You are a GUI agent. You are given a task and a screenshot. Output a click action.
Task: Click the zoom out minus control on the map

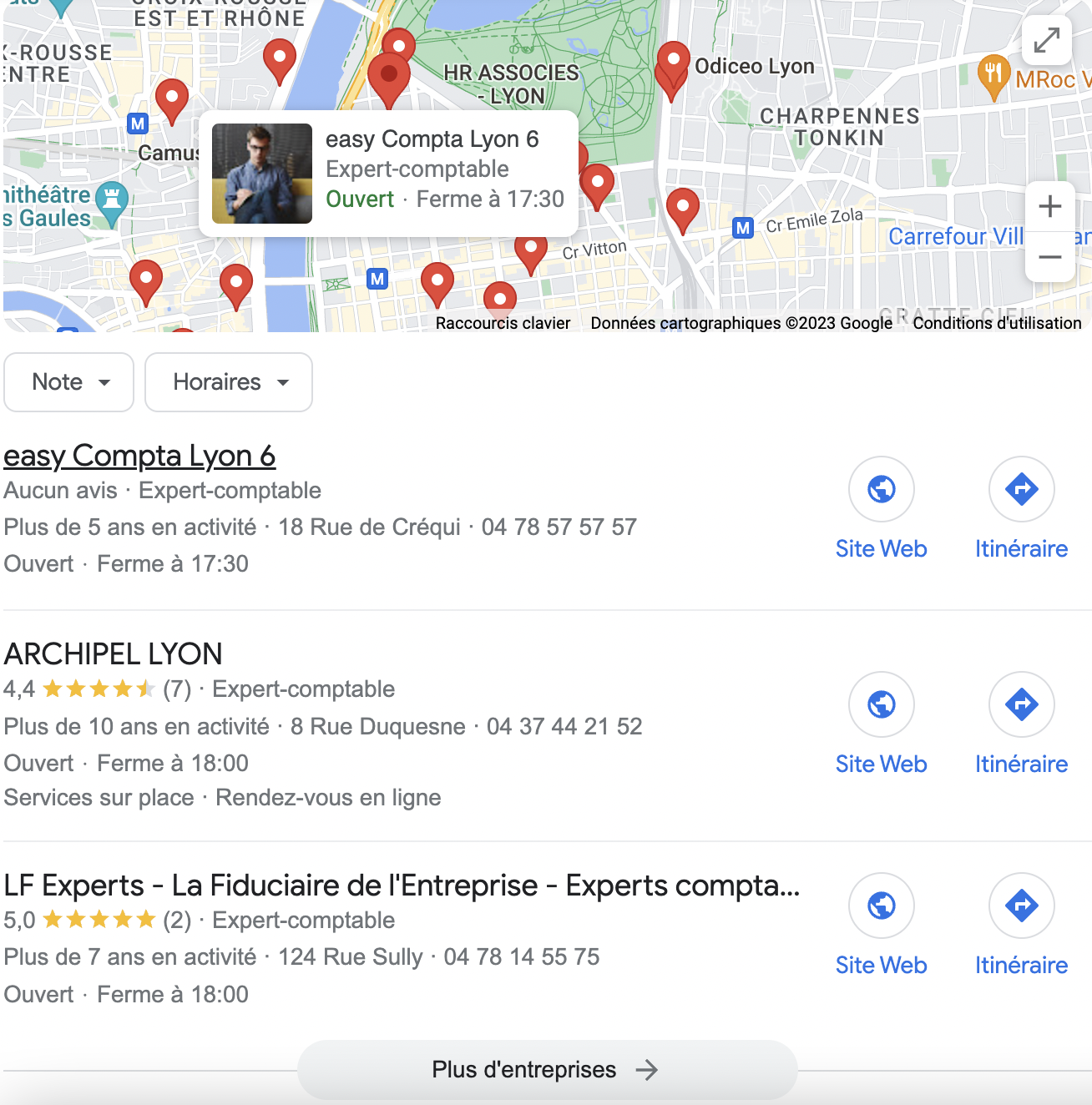pyautogui.click(x=1049, y=258)
